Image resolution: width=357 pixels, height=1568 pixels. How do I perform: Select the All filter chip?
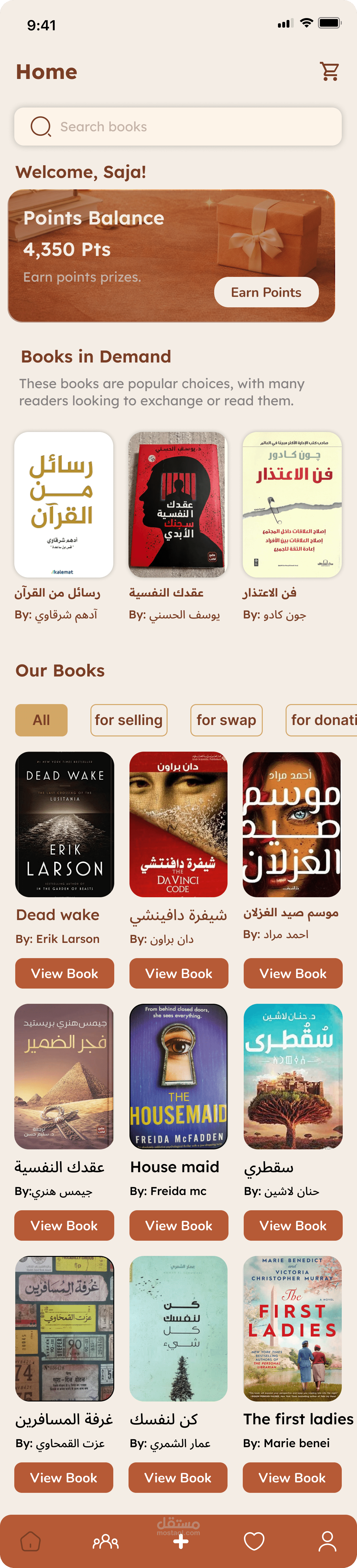pyautogui.click(x=42, y=720)
